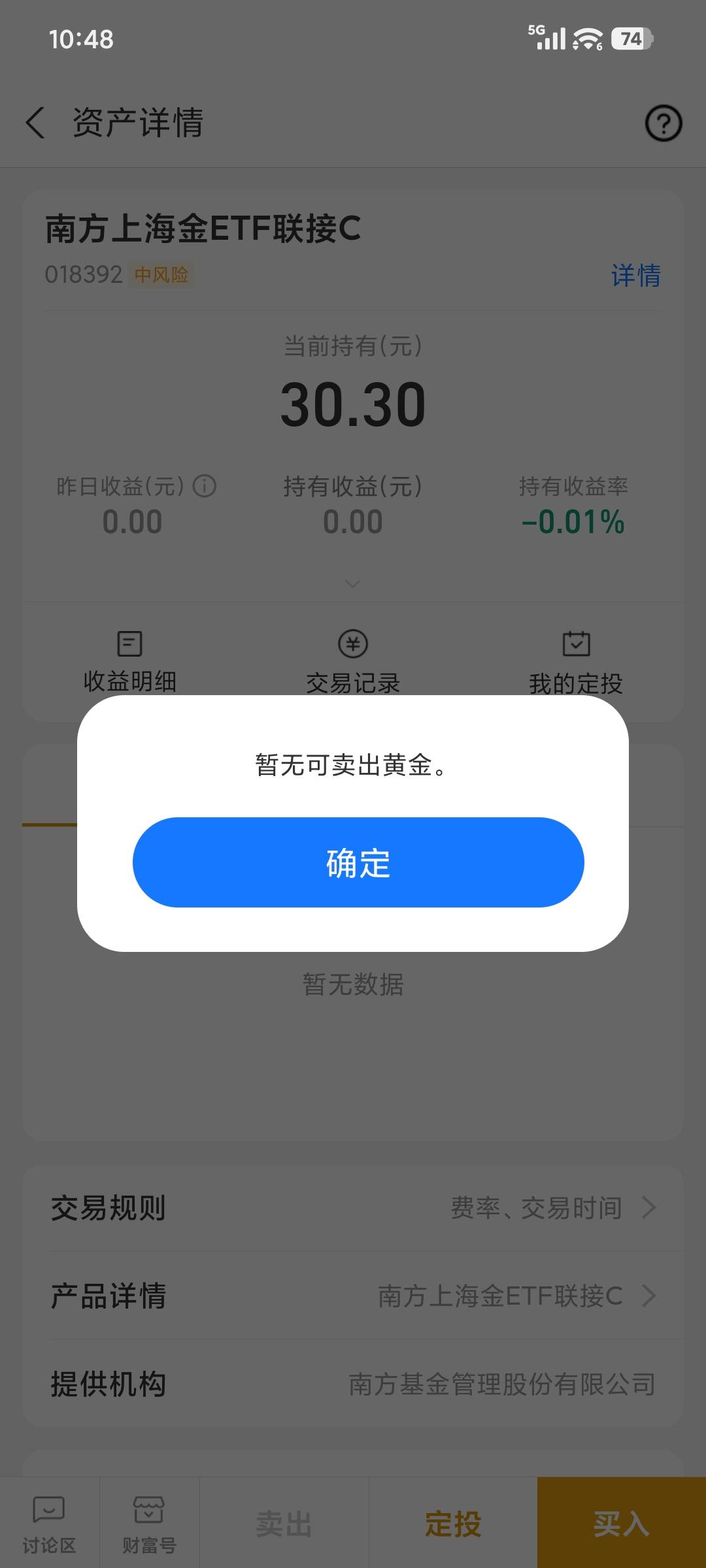Open the 详情 link
This screenshot has width=706, height=1568.
click(635, 275)
